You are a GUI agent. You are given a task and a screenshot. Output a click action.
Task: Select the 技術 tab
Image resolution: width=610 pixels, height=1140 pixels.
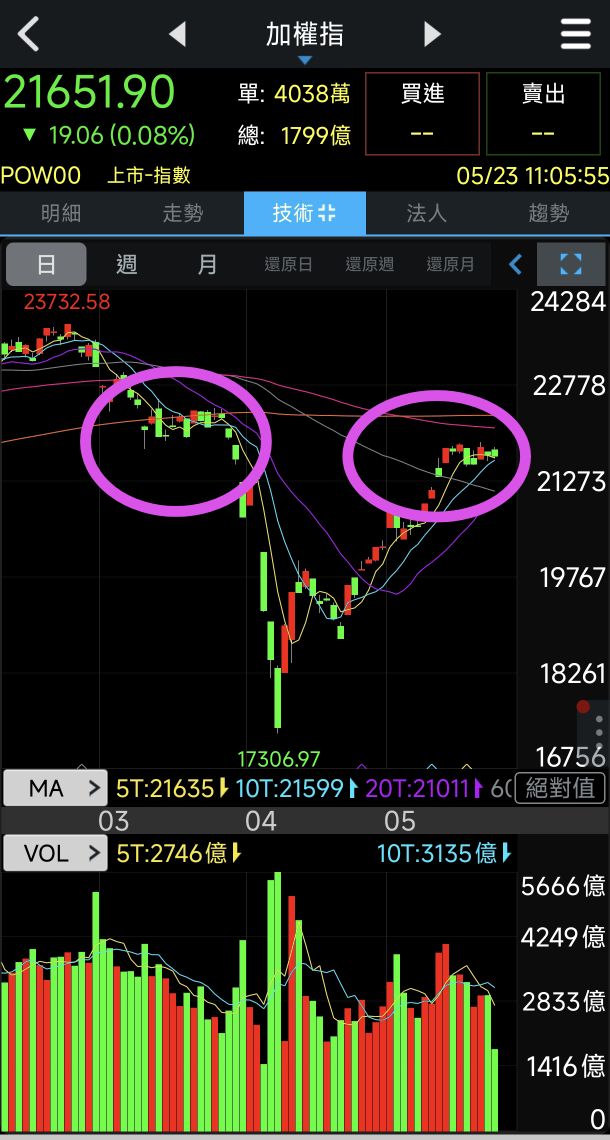click(x=304, y=213)
